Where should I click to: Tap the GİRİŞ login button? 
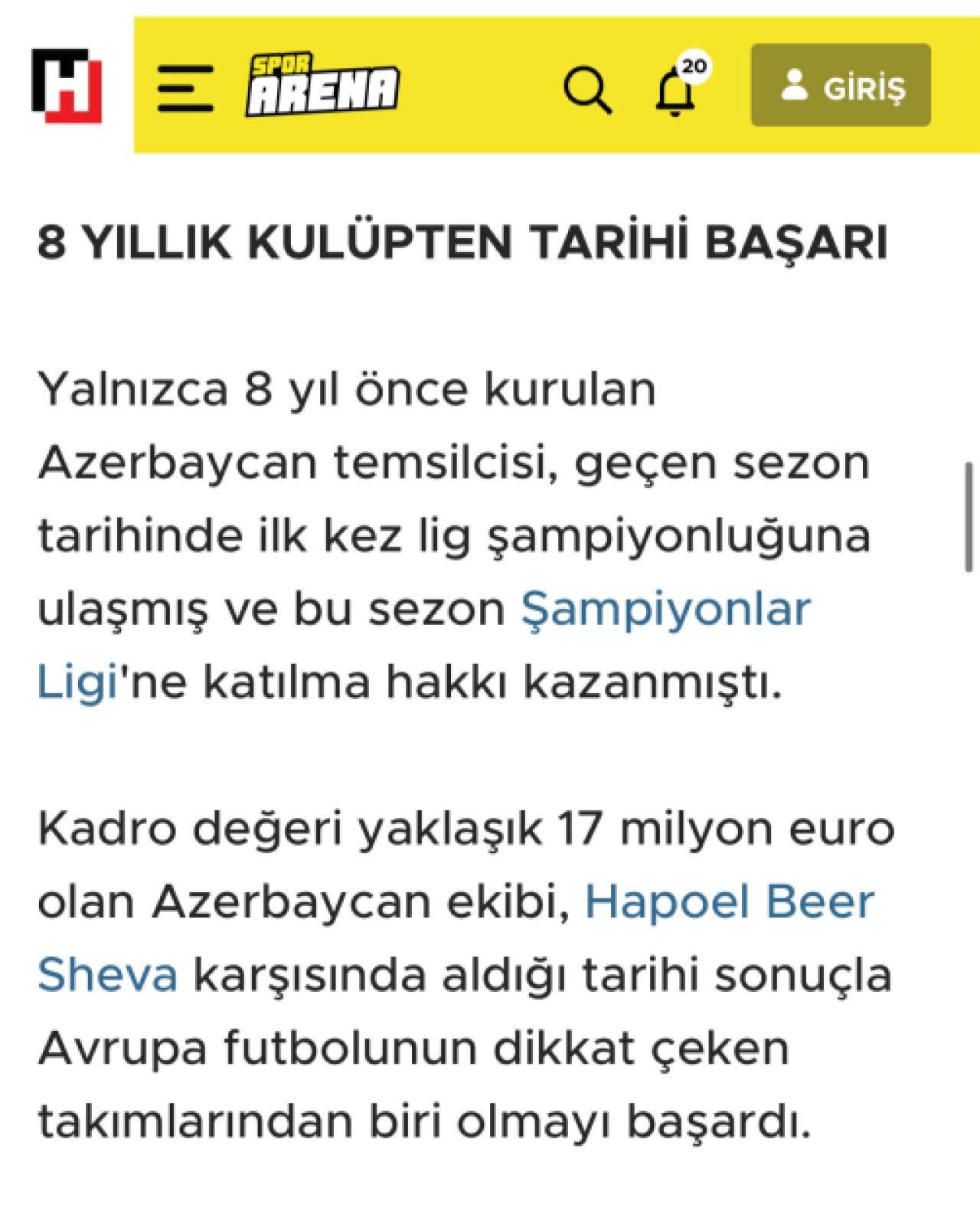(x=841, y=85)
